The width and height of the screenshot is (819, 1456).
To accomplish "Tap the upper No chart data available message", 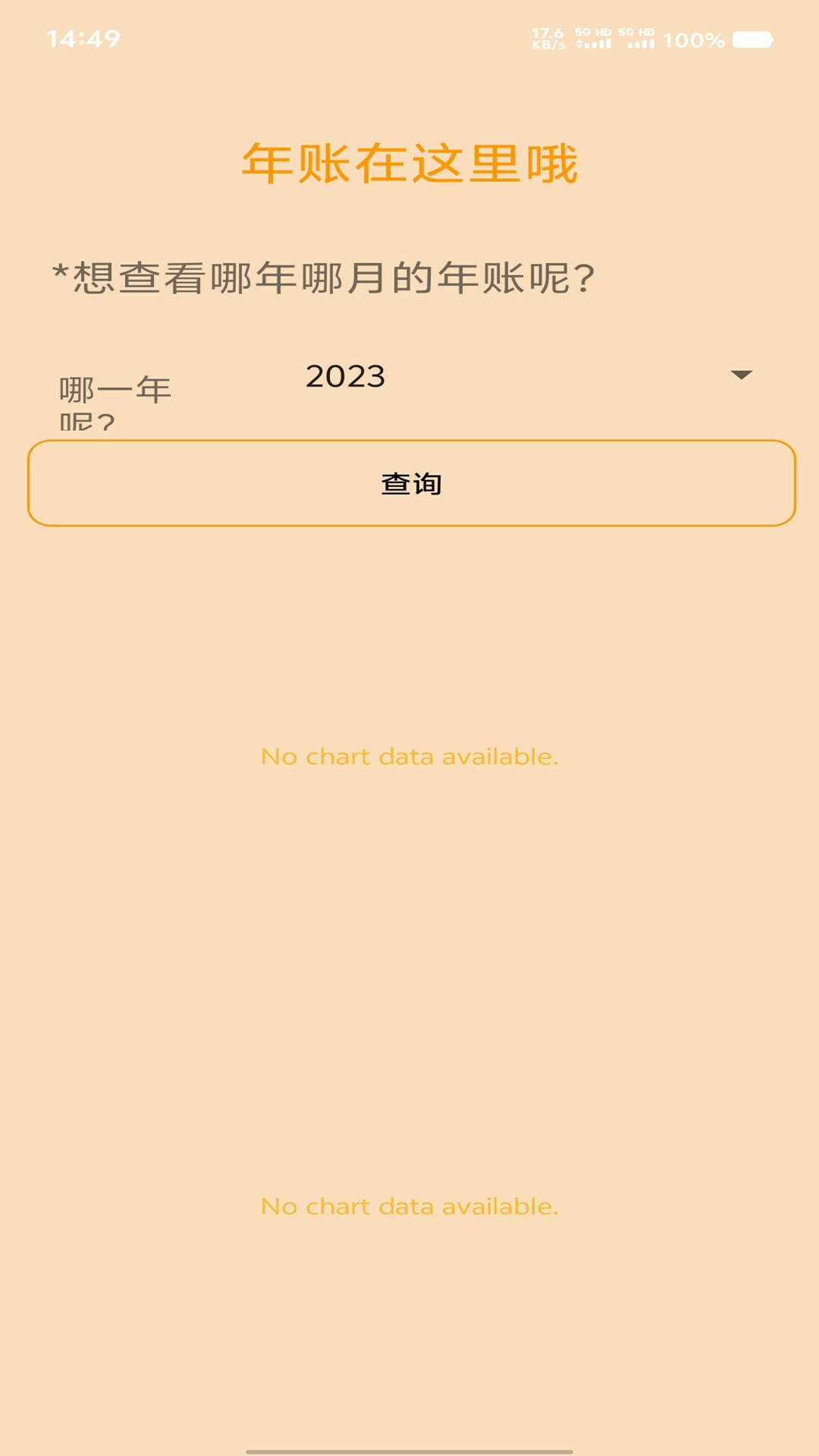I will click(x=409, y=756).
